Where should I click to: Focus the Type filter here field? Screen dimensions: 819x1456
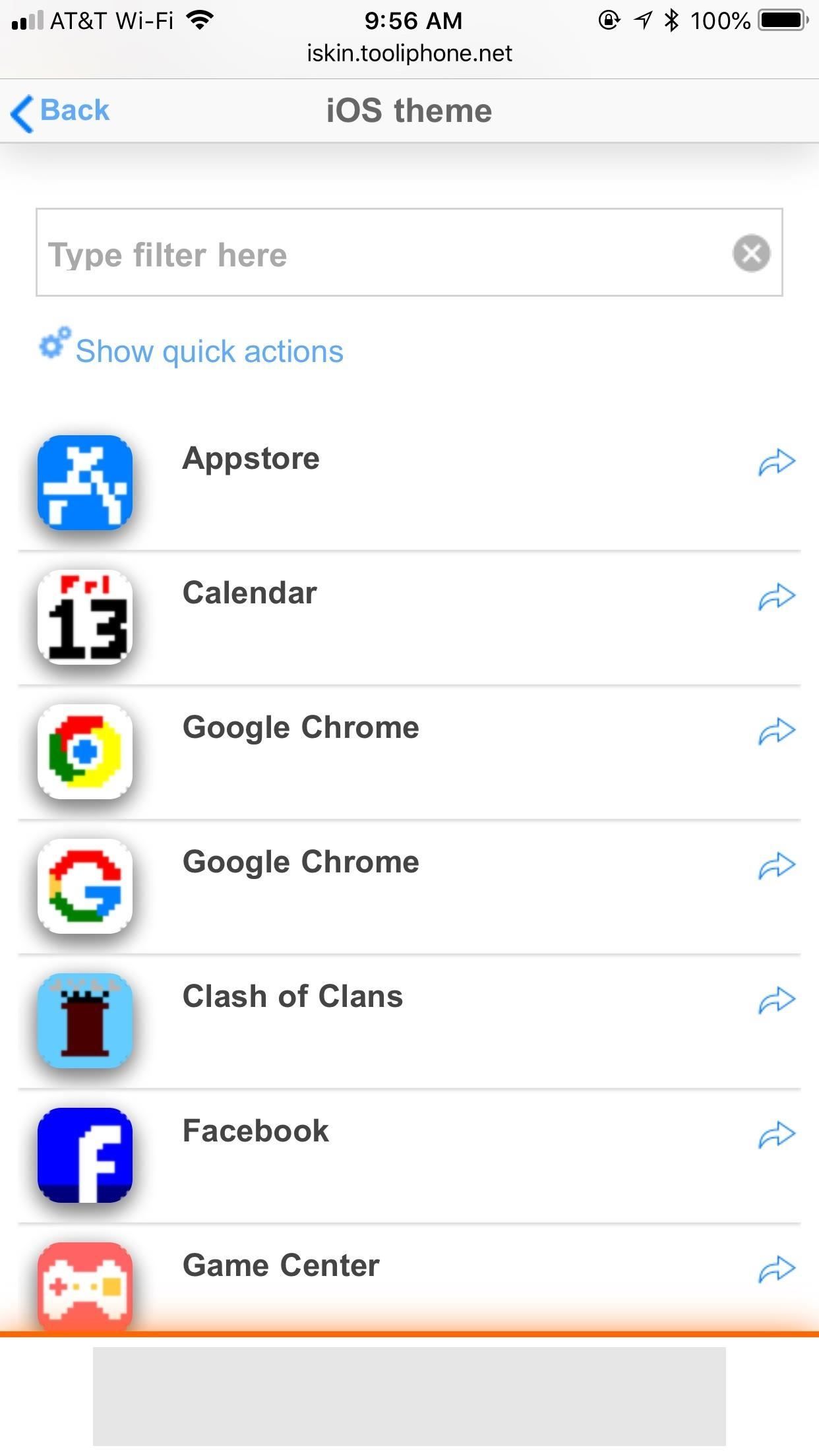pyautogui.click(x=382, y=254)
